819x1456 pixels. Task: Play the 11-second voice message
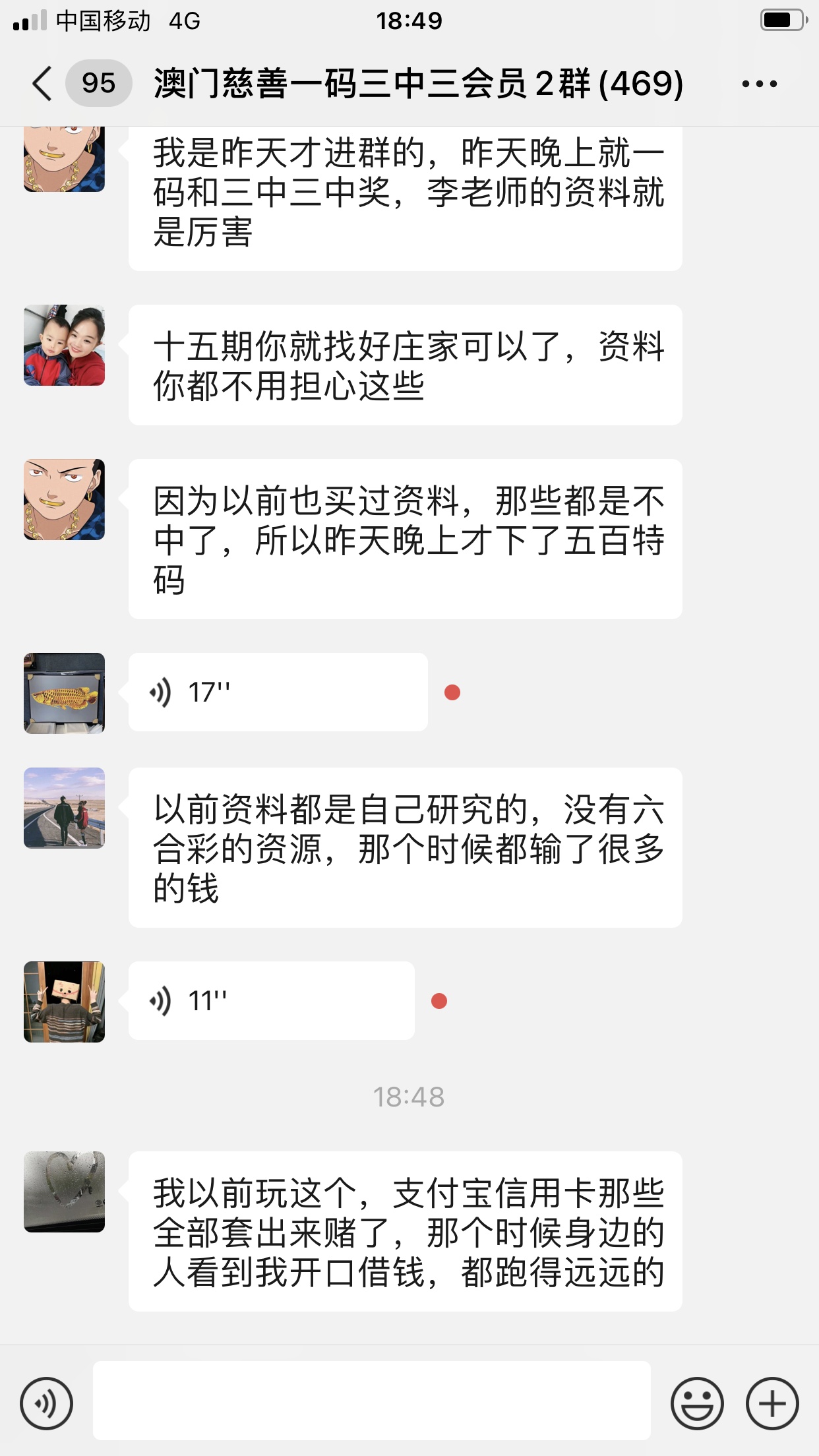[270, 1001]
